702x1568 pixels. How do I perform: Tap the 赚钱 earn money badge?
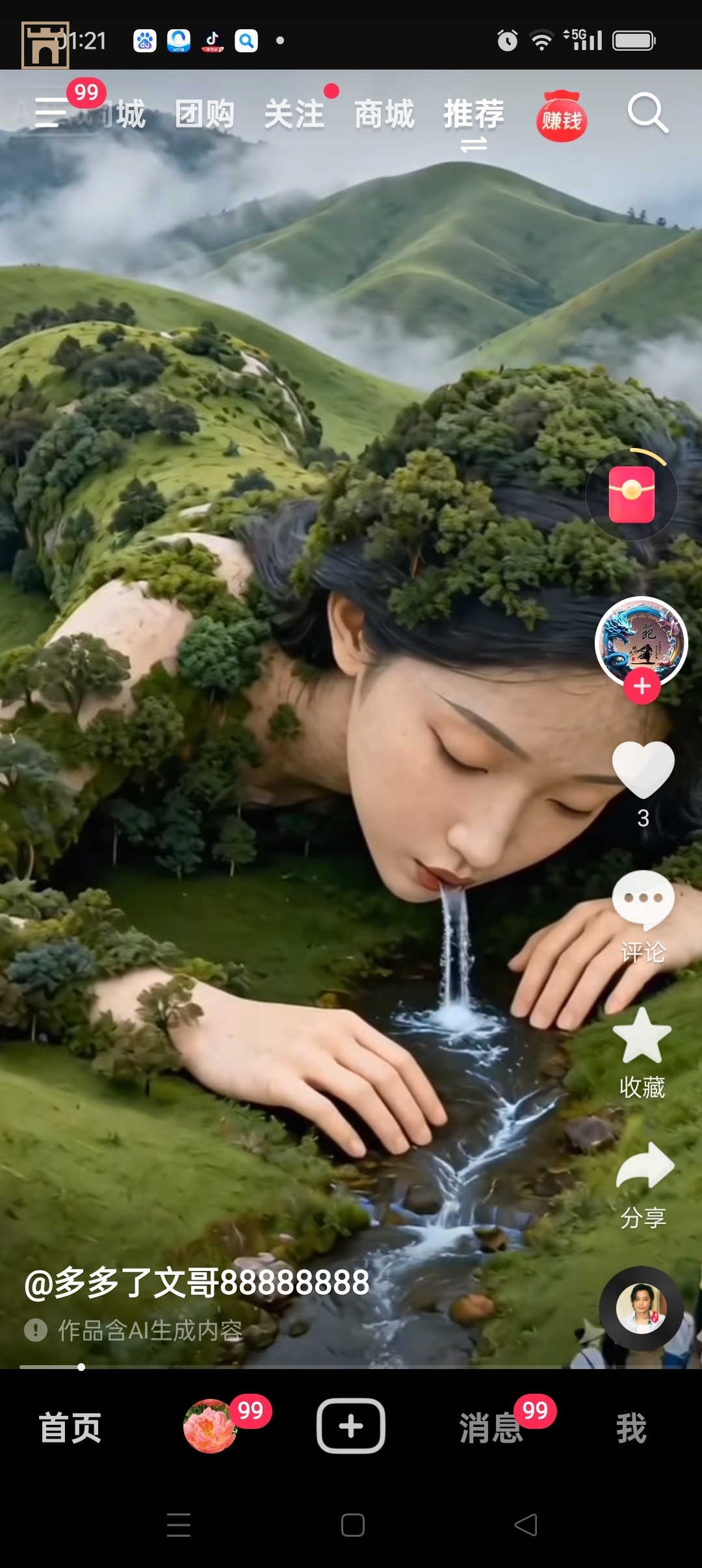pos(562,119)
